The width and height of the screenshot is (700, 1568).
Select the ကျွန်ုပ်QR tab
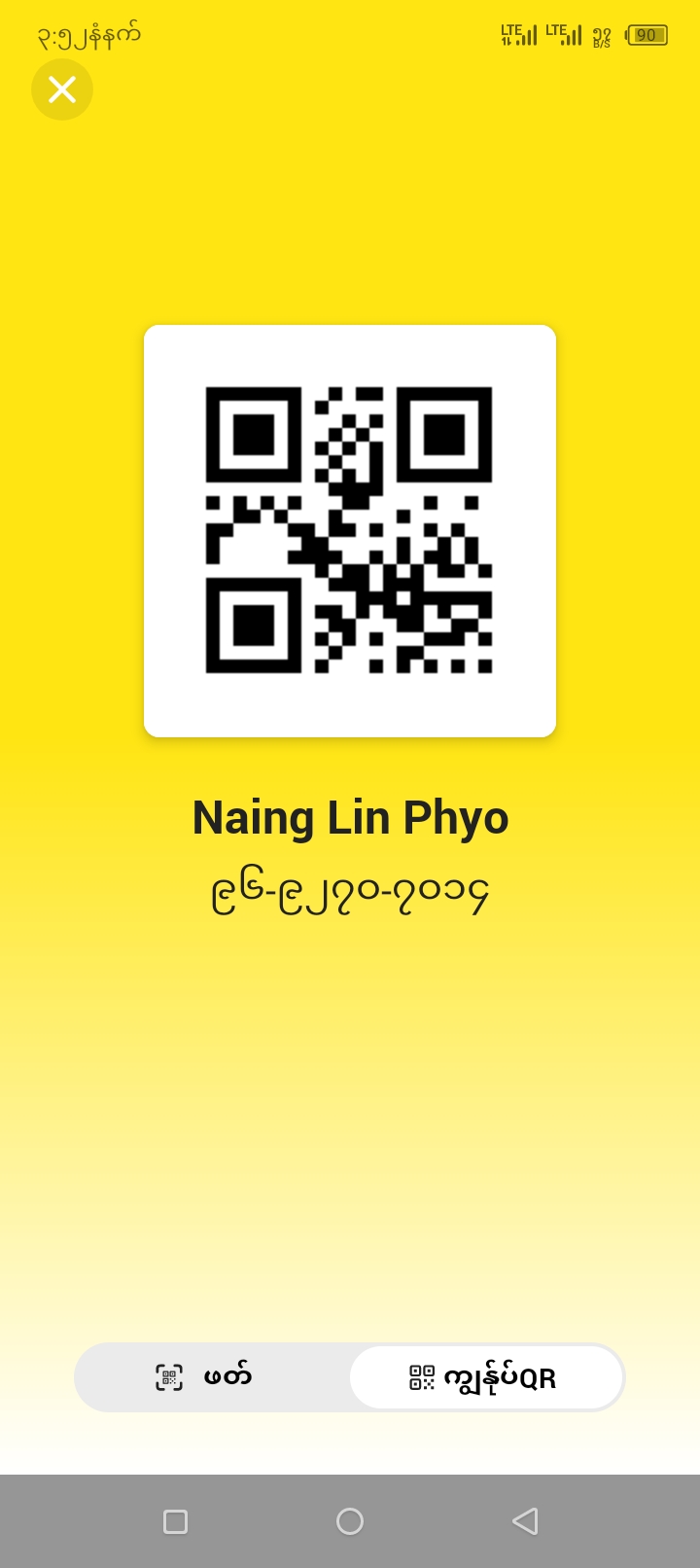coord(485,1377)
